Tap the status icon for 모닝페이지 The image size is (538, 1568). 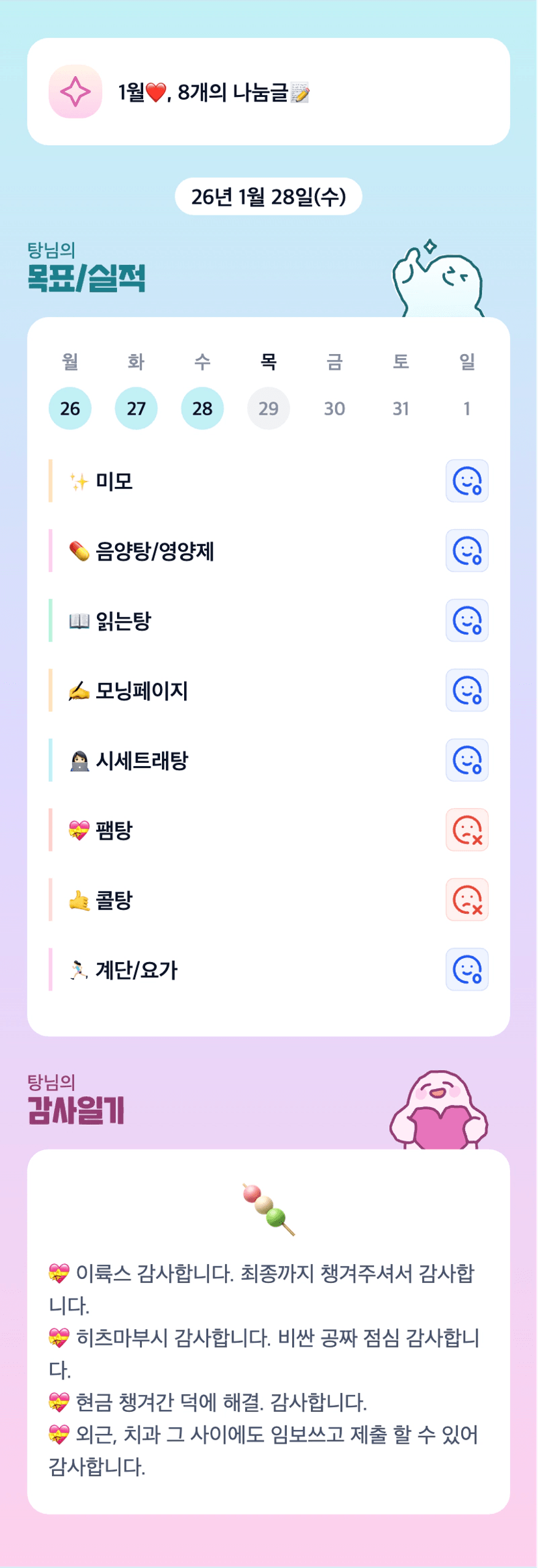[466, 691]
